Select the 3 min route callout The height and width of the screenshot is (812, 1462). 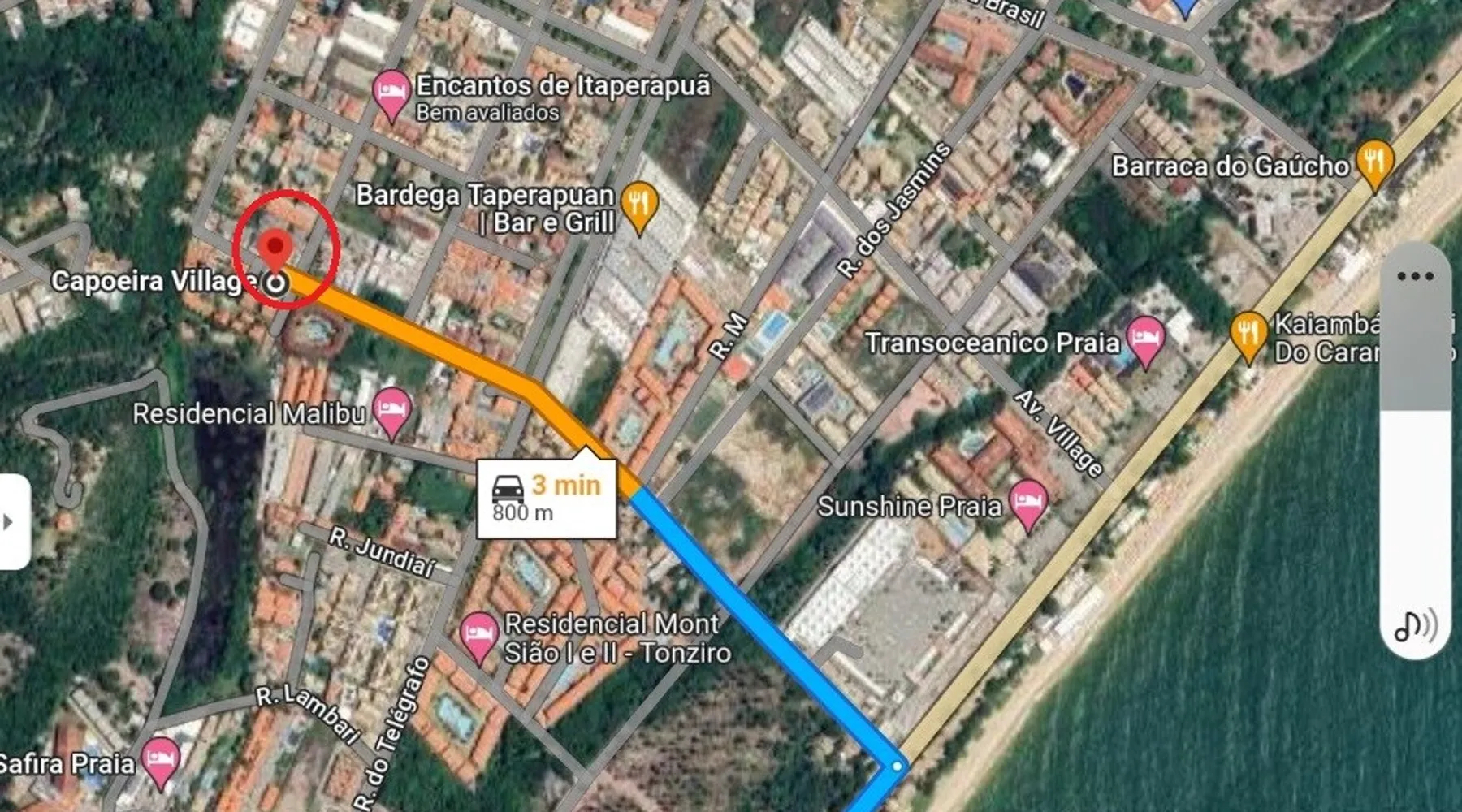546,498
